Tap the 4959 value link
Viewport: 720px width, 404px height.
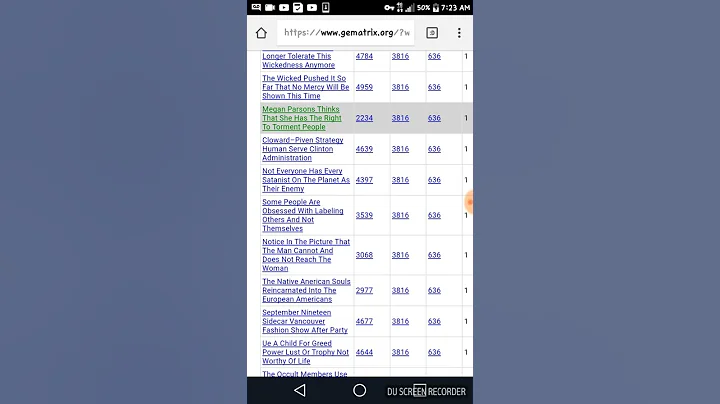364,87
